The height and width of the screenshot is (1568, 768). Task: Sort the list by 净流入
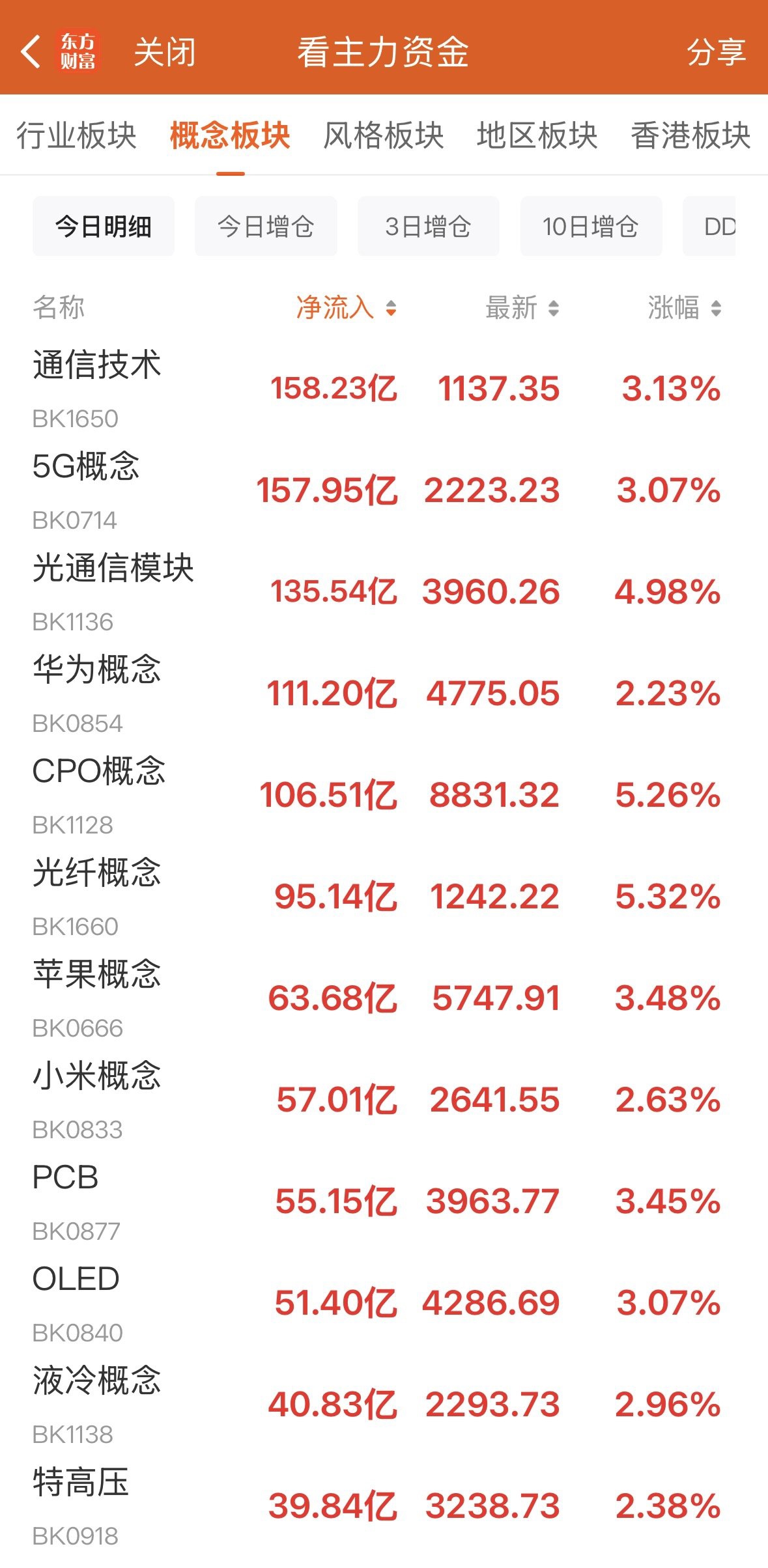[346, 307]
